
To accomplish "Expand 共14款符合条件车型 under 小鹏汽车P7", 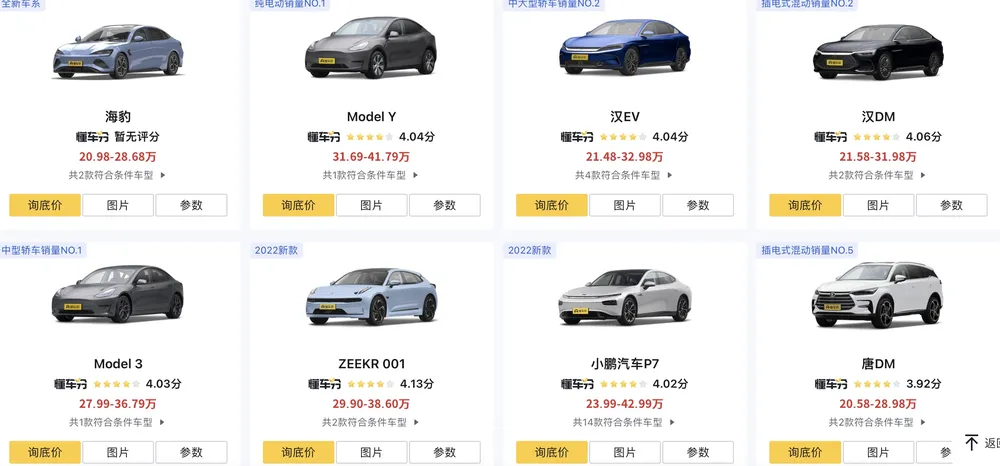I will [624, 423].
